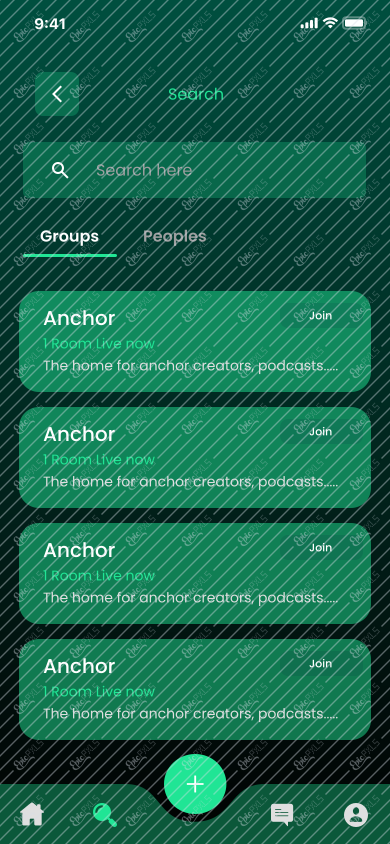Viewport: 390px width, 844px height.
Task: Switch to the Peoples tab
Action: (x=174, y=236)
